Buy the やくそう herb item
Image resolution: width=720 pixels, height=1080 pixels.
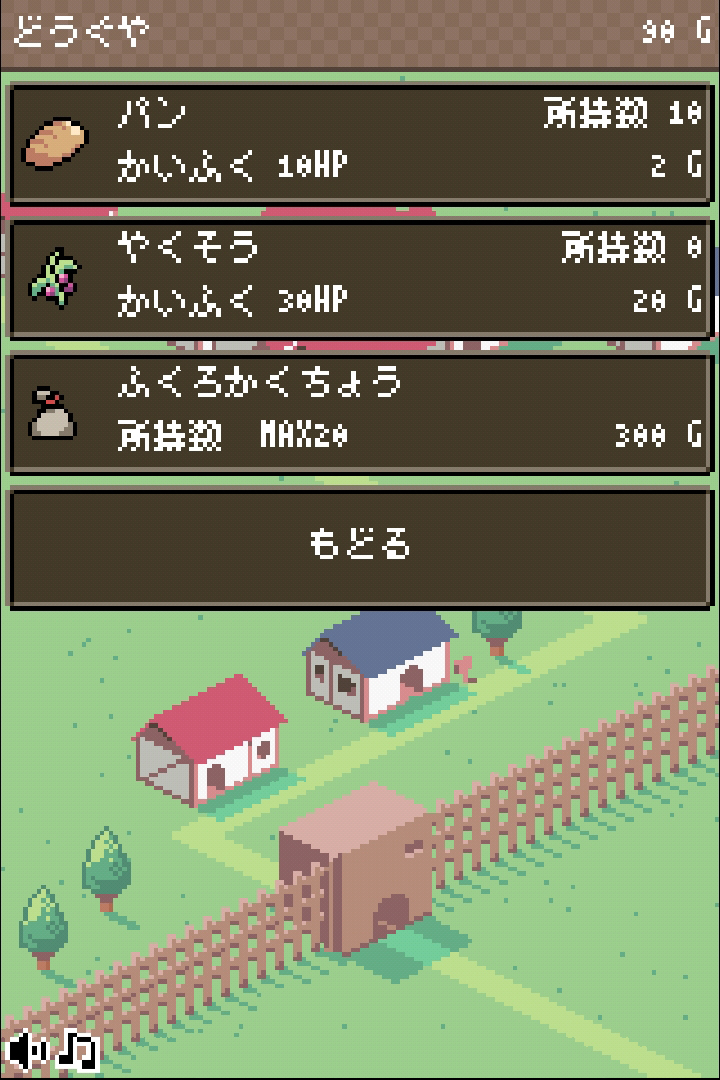pyautogui.click(x=360, y=278)
